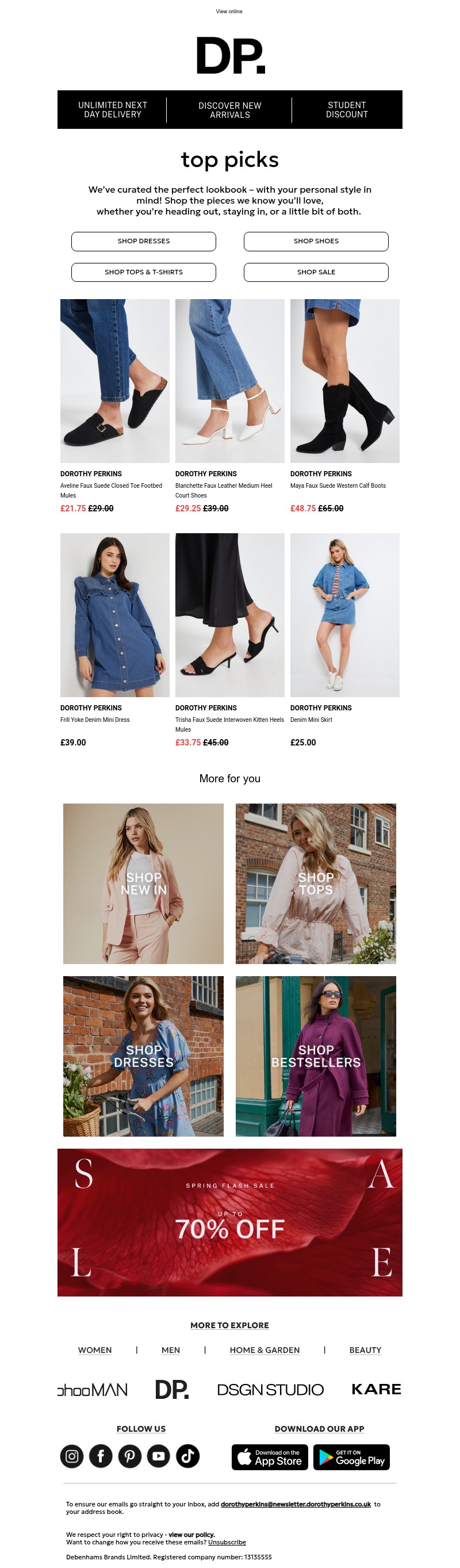
Task: Tap the Get it on Google Play badge
Action: pos(351,1457)
